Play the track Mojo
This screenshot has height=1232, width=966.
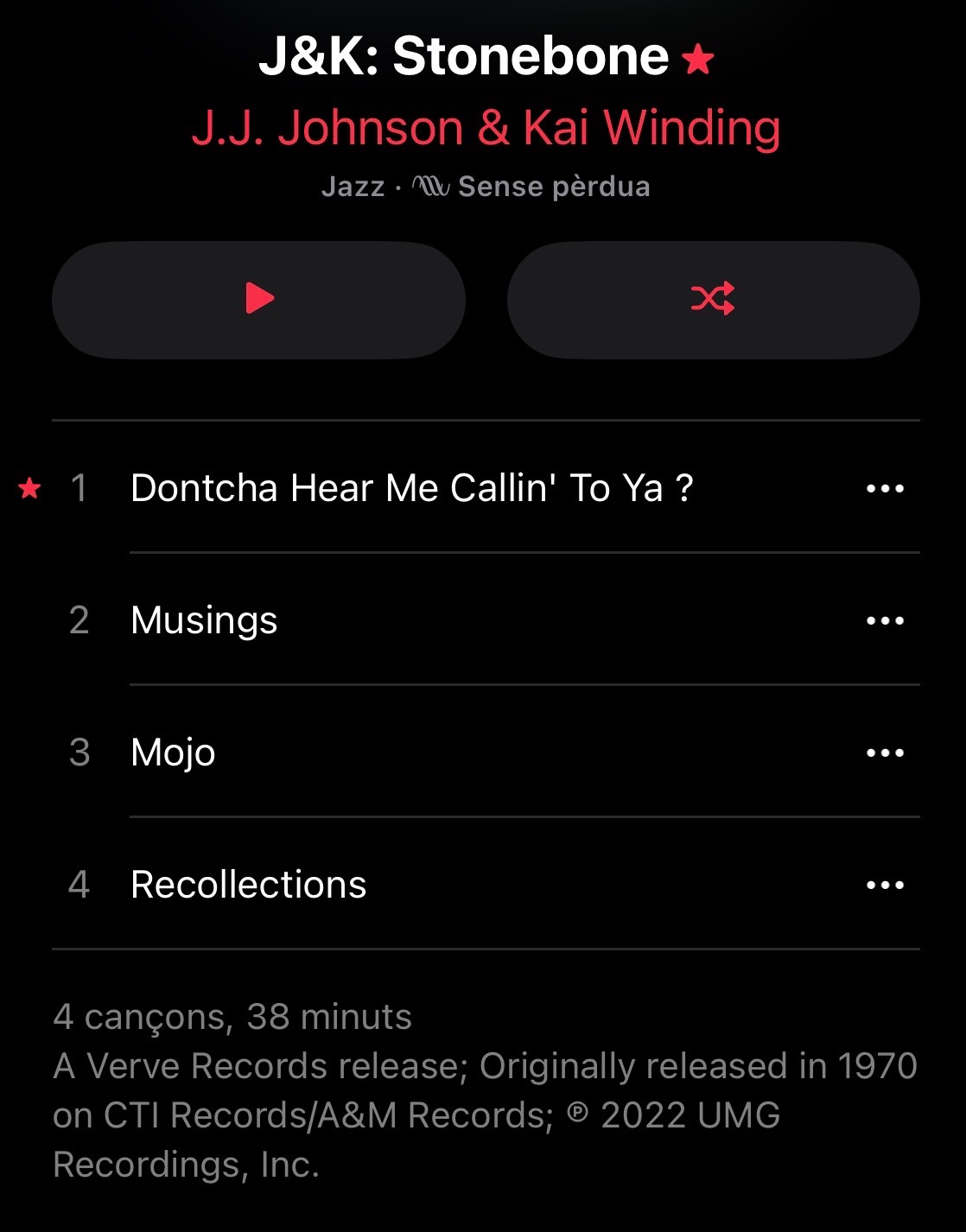pos(173,753)
